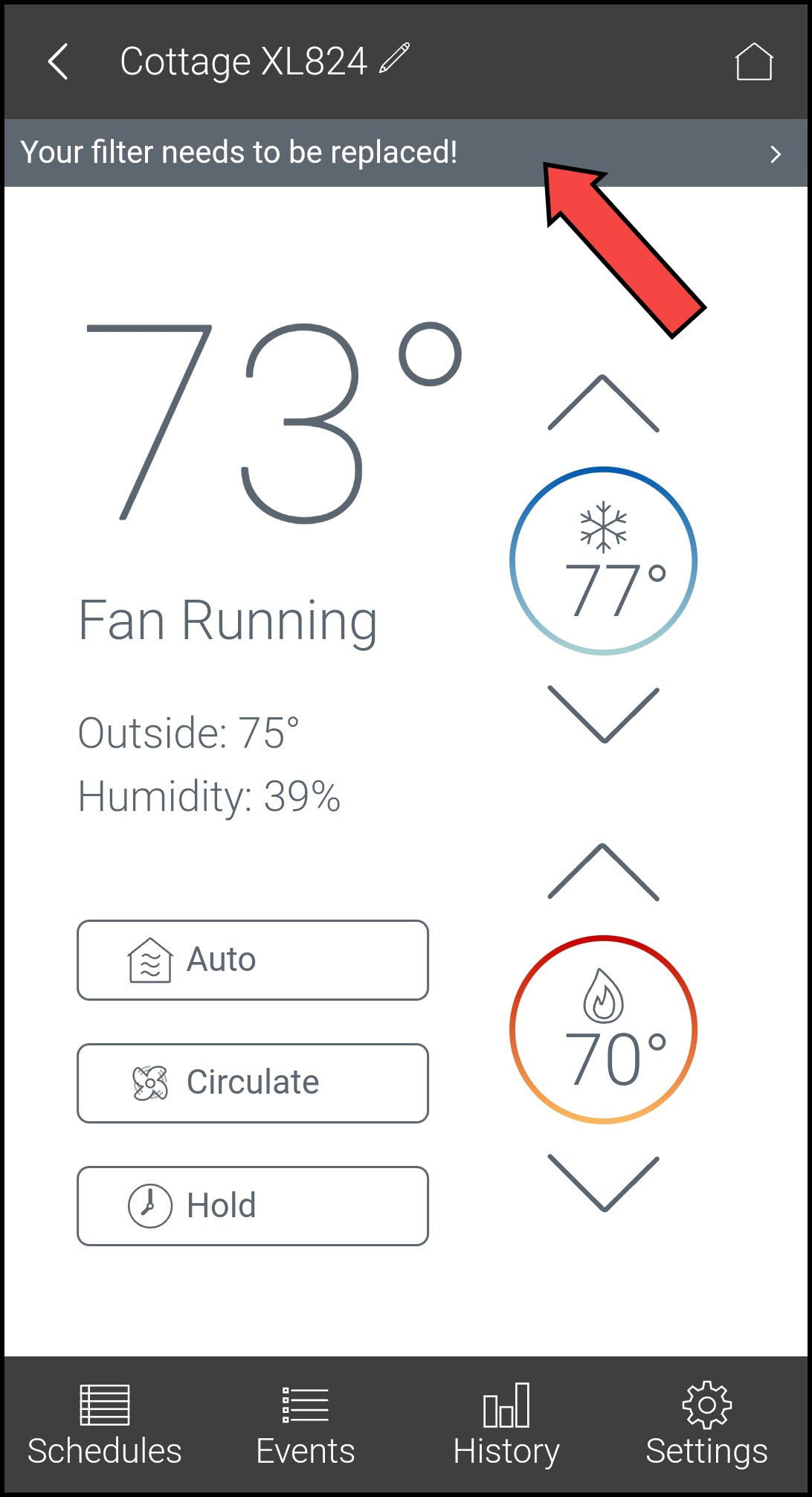This screenshot has height=1497, width=812.
Task: Tap the Auto mode button
Action: tap(253, 960)
